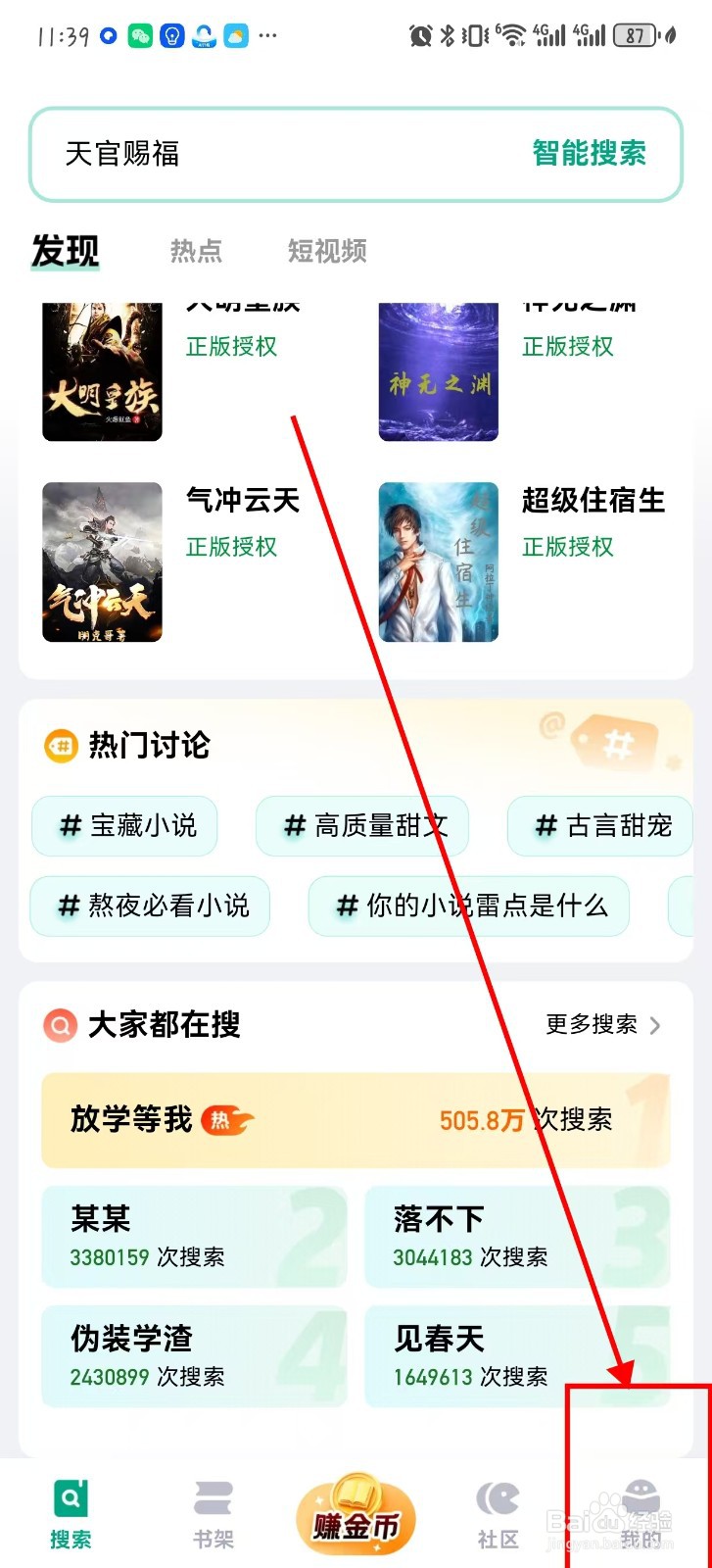The width and height of the screenshot is (712, 1568).
Task: Switch to the 热点 tab
Action: pyautogui.click(x=196, y=252)
